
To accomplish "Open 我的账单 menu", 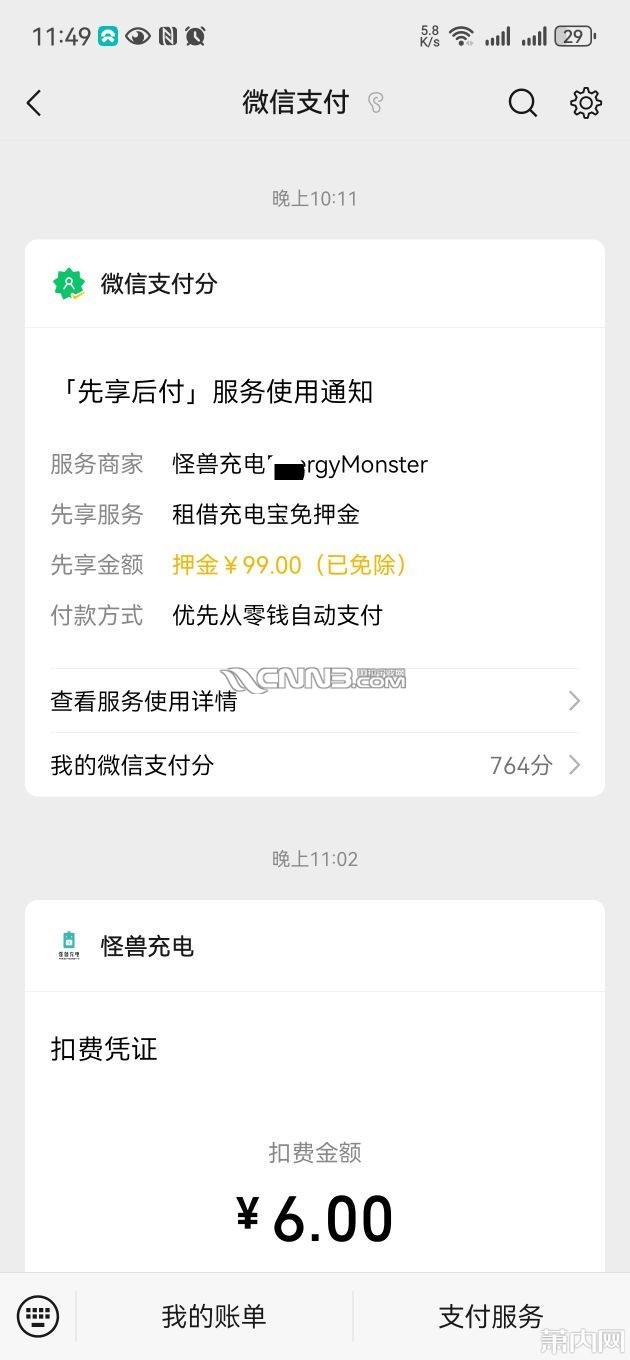I will click(214, 1316).
